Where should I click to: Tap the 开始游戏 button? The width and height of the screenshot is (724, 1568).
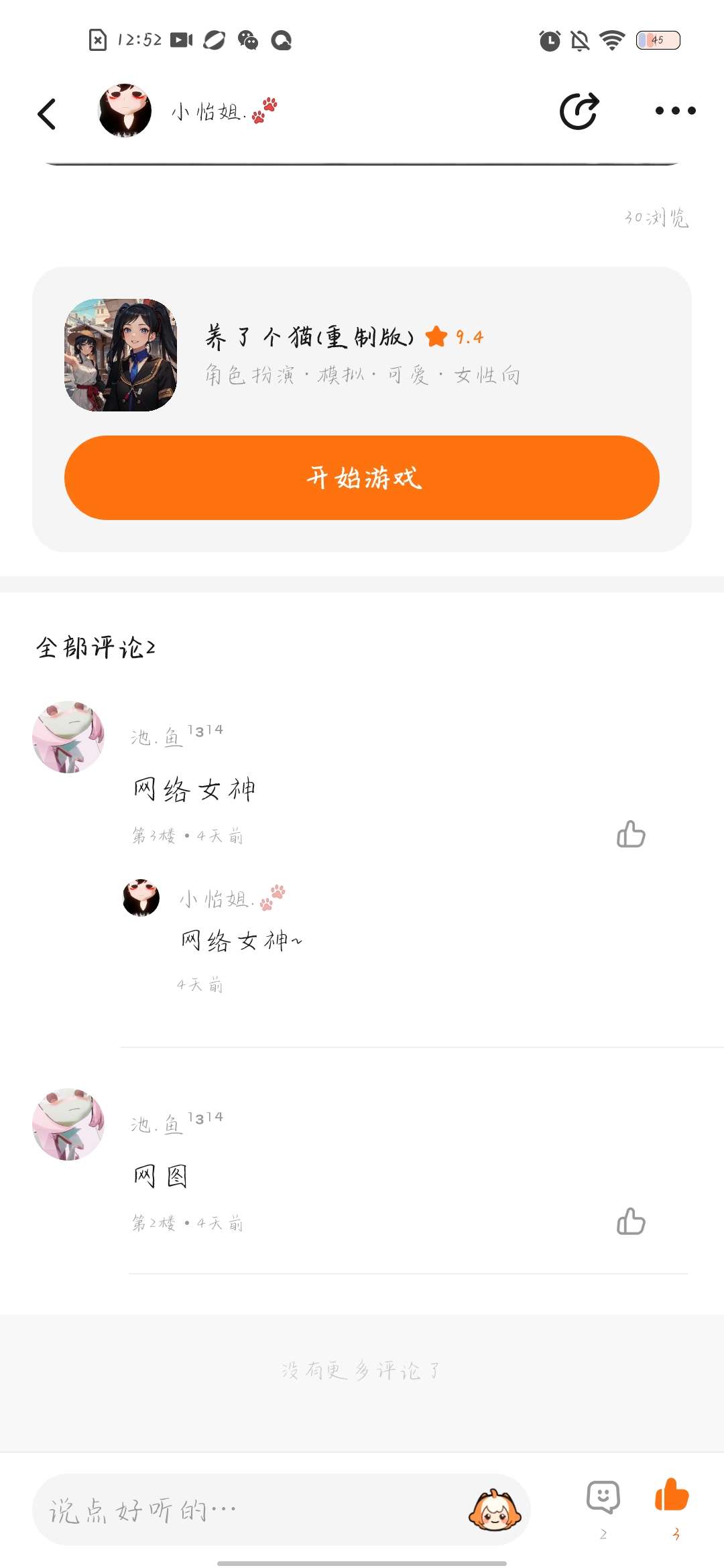click(x=362, y=478)
